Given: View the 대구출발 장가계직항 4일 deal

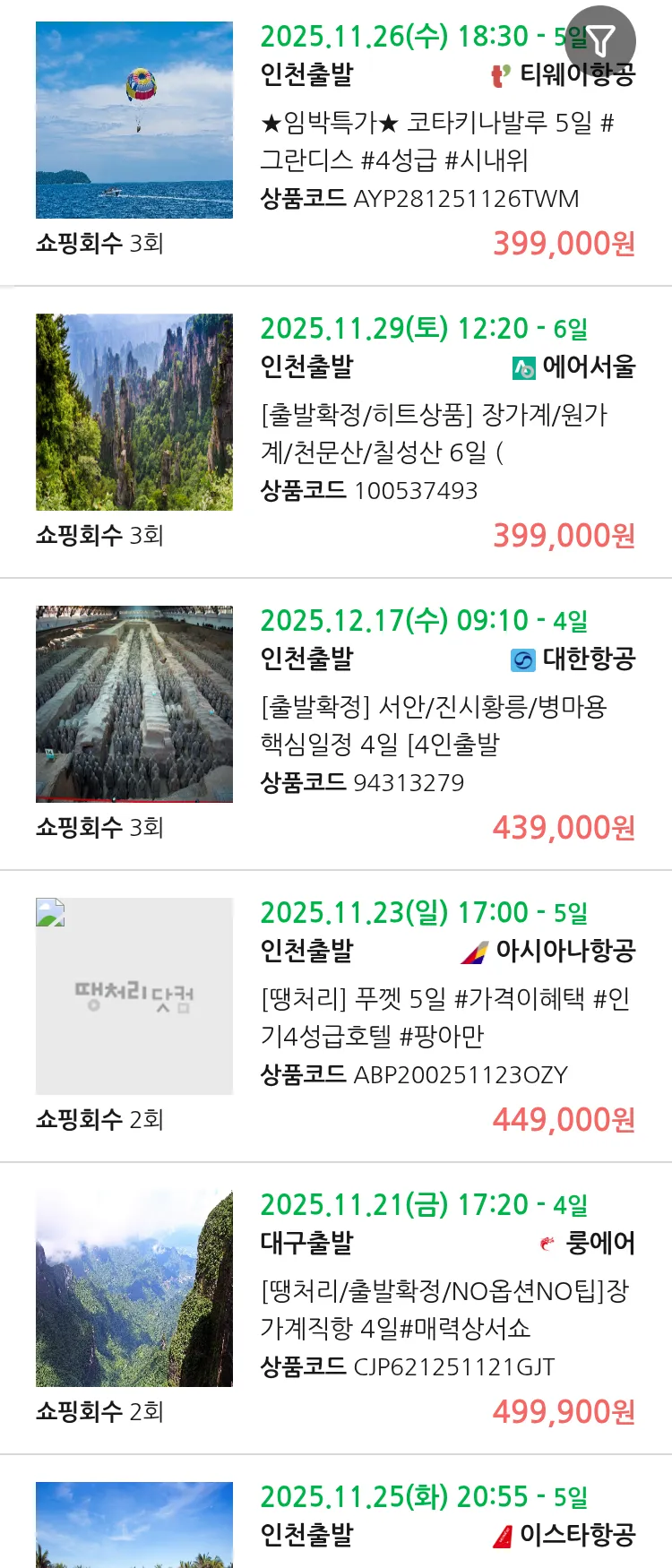Looking at the screenshot, I should point(444,1309).
